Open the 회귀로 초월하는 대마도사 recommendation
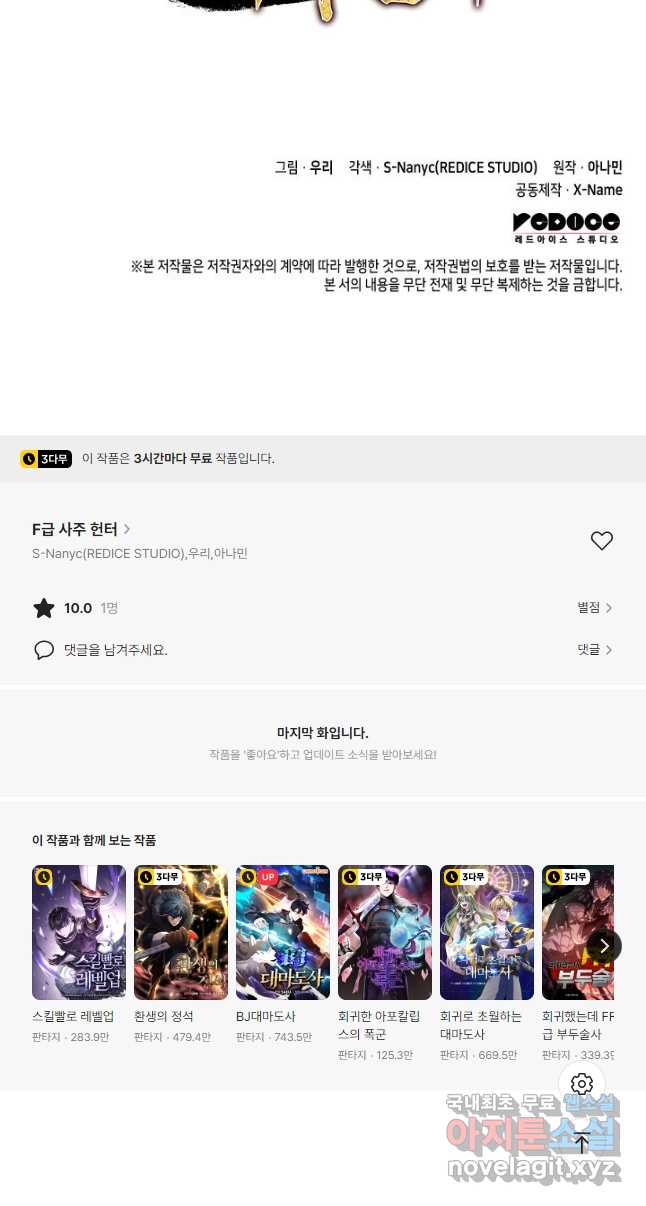Image resolution: width=646 pixels, height=1206 pixels. [x=487, y=932]
